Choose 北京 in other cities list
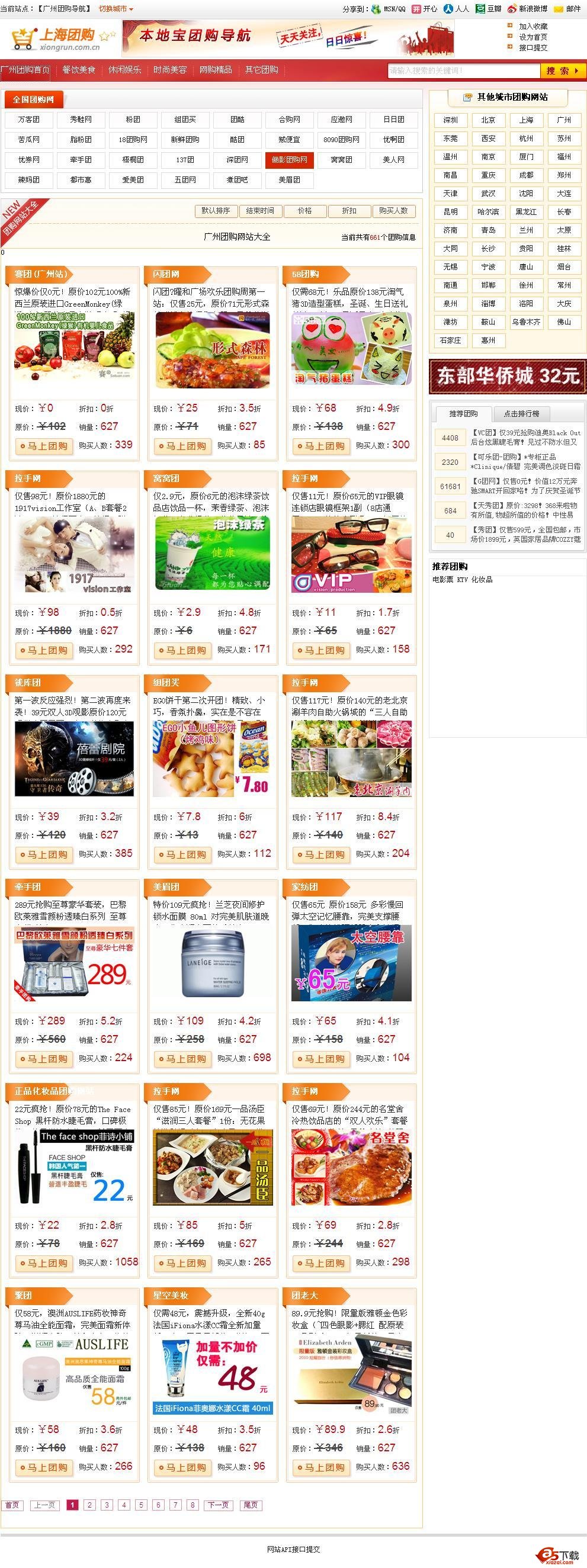This screenshot has height=1568, width=587. pyautogui.click(x=488, y=121)
